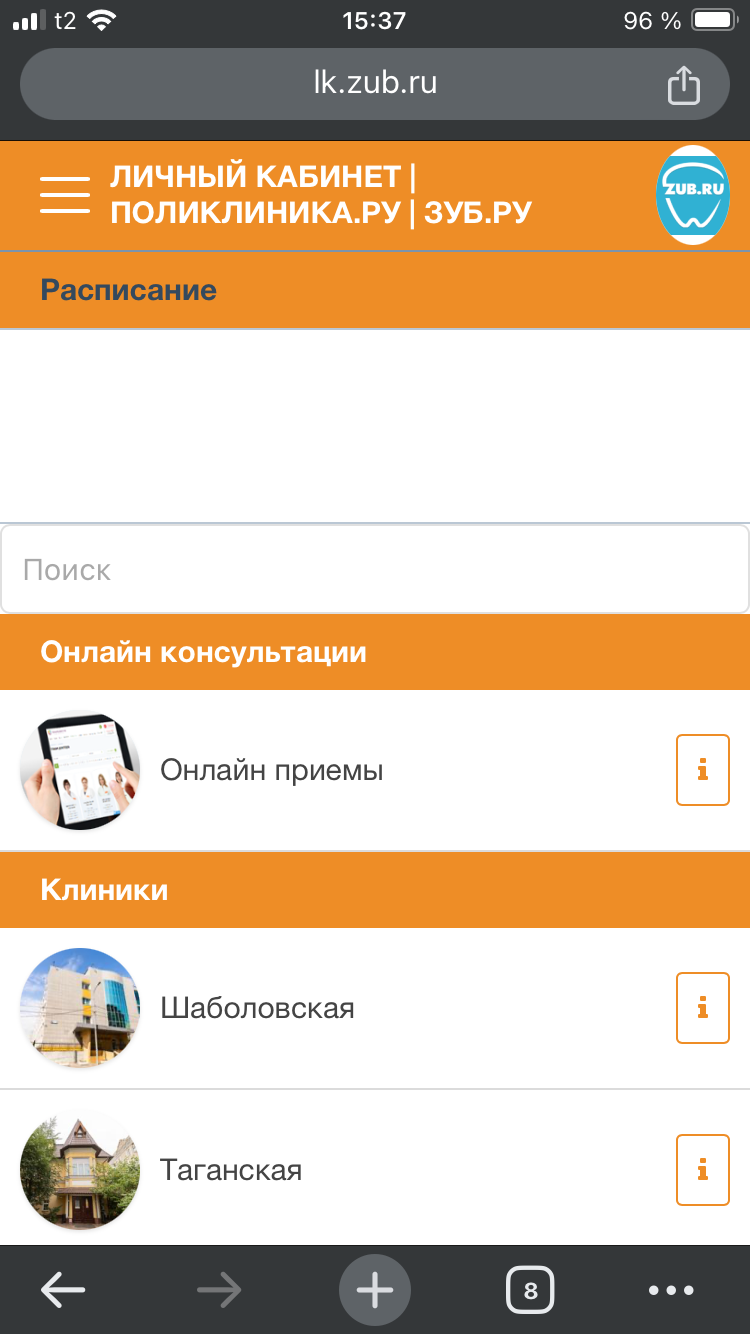Go back to the previous page
Image resolution: width=750 pixels, height=1334 pixels.
click(x=62, y=1290)
